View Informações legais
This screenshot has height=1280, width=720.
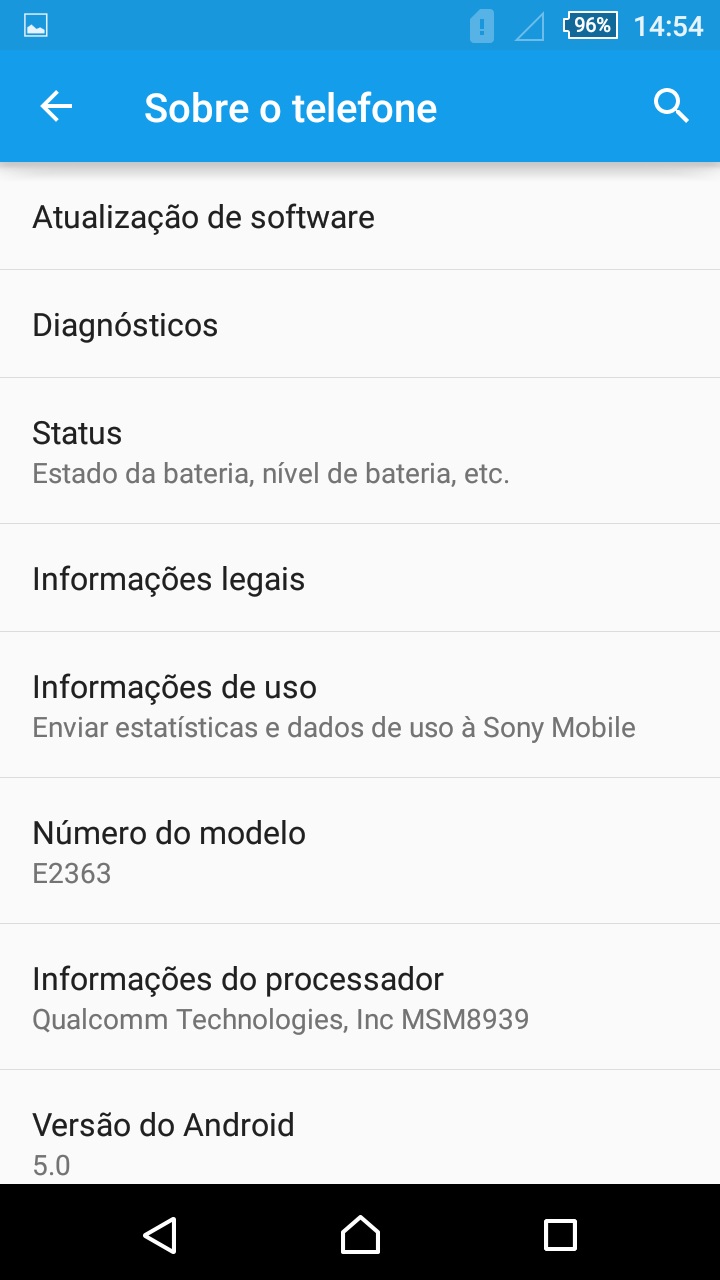[360, 578]
